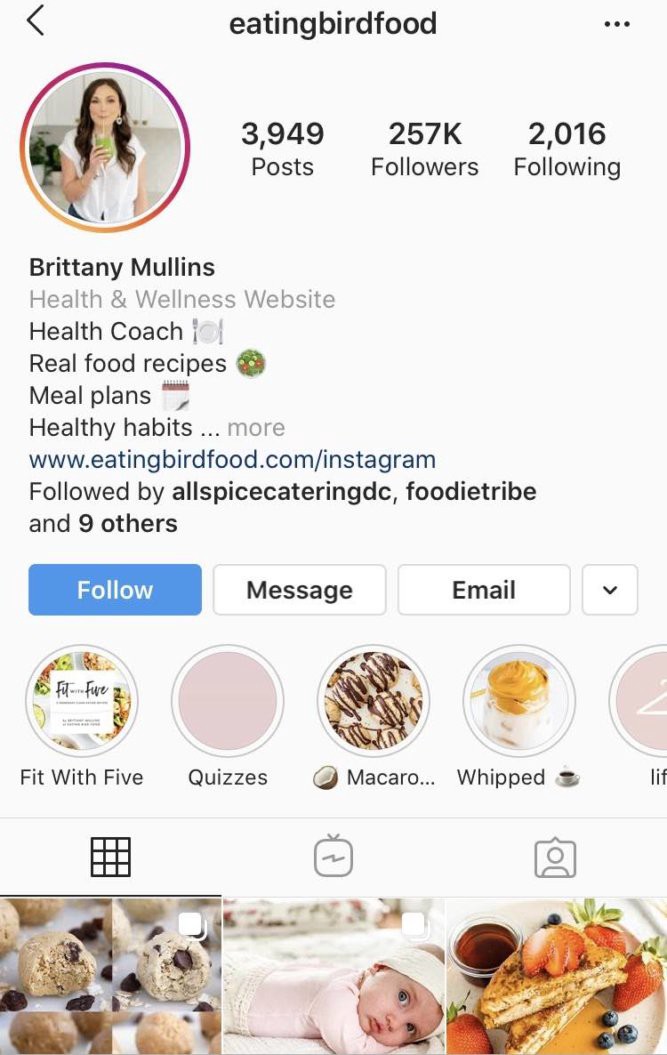667x1055 pixels.
Task: Open the 2,016 Following list
Action: (567, 149)
